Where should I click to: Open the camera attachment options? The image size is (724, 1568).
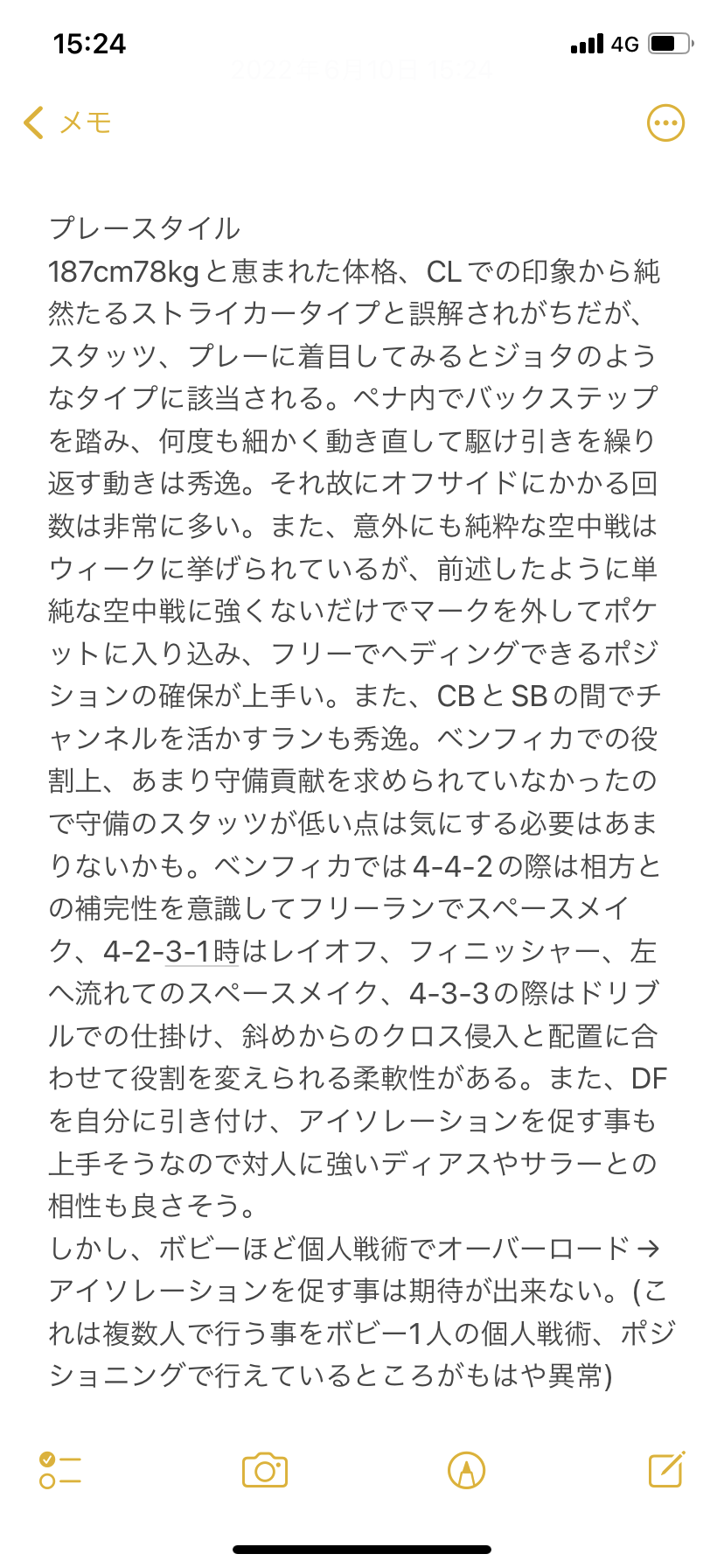(265, 1470)
